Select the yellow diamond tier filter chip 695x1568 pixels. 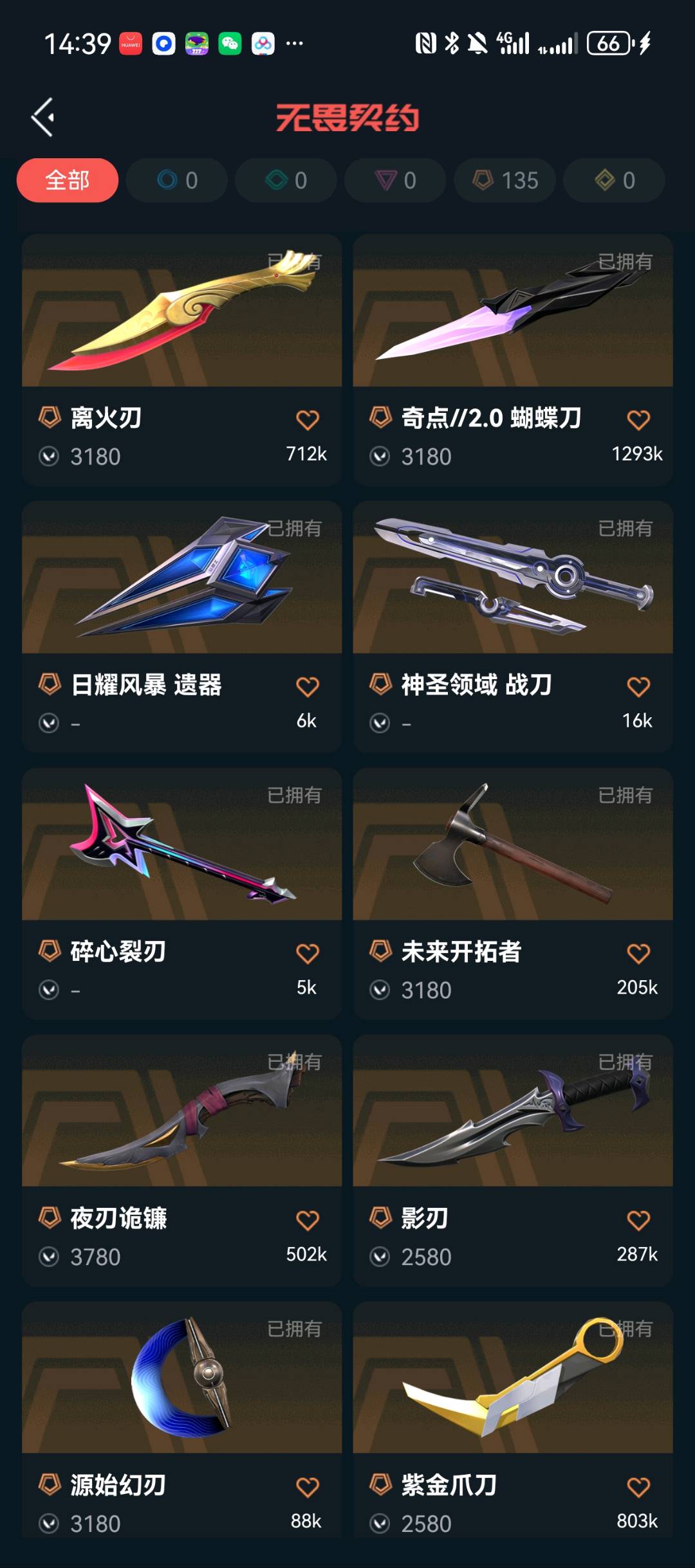615,180
